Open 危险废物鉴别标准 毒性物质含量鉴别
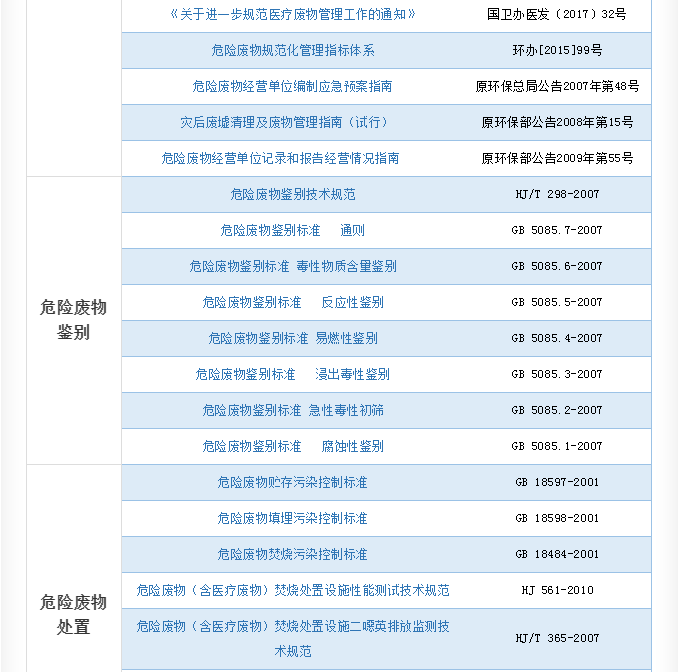Image resolution: width=678 pixels, height=672 pixels. 292,266
